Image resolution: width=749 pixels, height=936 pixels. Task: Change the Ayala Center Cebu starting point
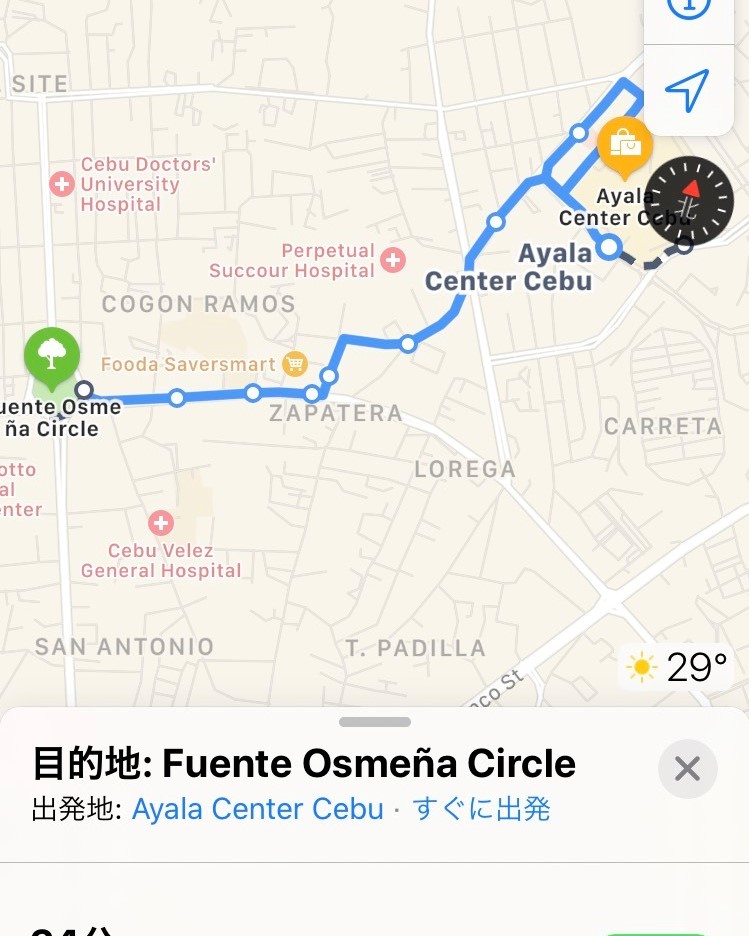click(258, 809)
